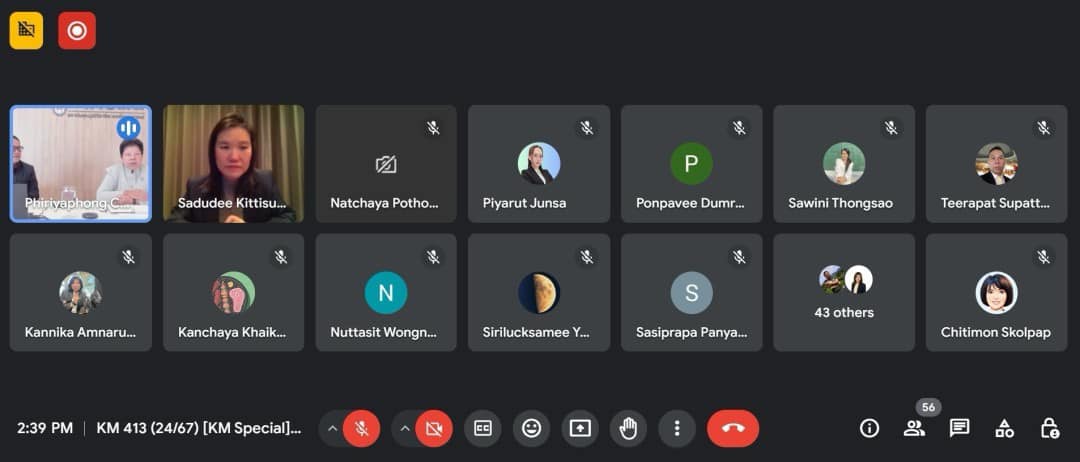Unmute the microphone
1080x462 pixels.
(361, 428)
